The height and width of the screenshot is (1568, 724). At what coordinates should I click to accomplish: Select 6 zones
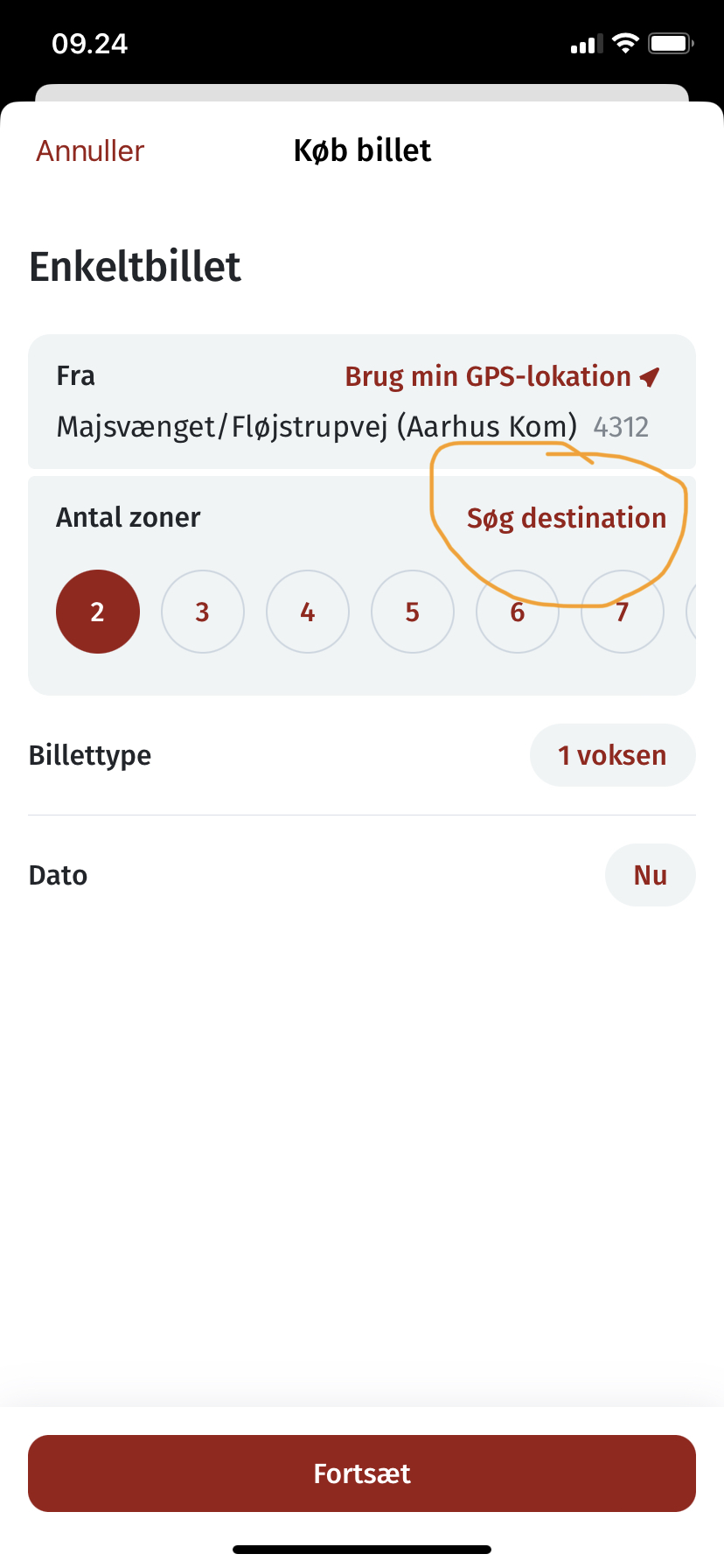point(518,612)
